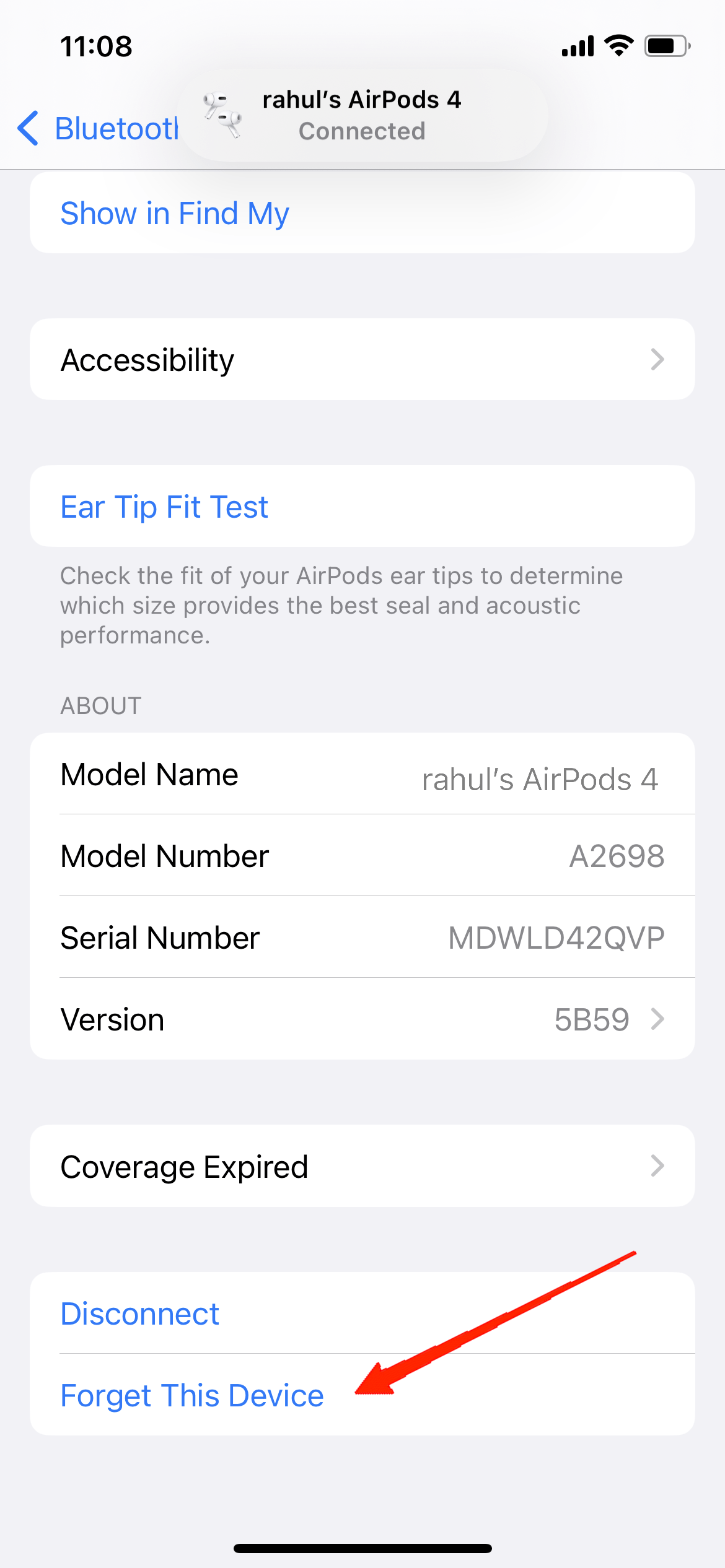
Task: Disconnect the AirPods
Action: [x=140, y=1314]
